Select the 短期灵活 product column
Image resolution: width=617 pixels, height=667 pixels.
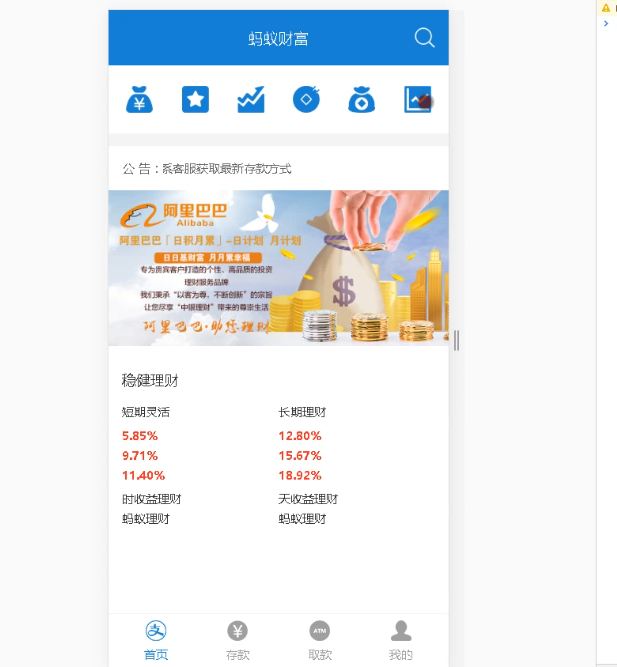146,412
